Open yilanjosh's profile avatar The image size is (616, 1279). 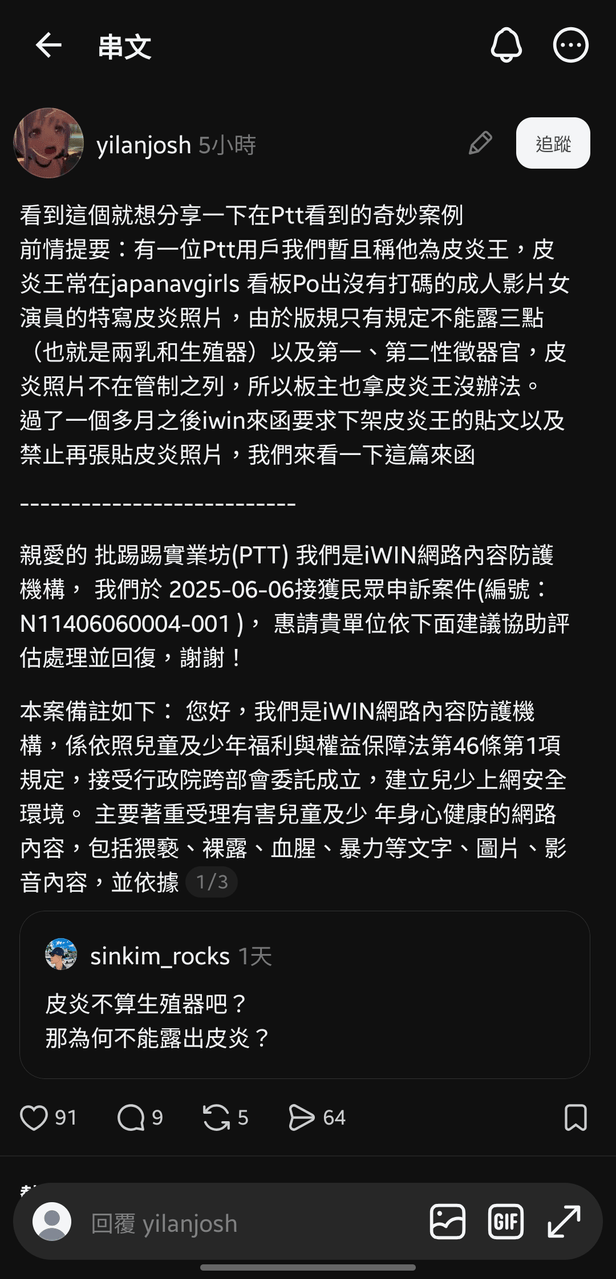pos(48,143)
